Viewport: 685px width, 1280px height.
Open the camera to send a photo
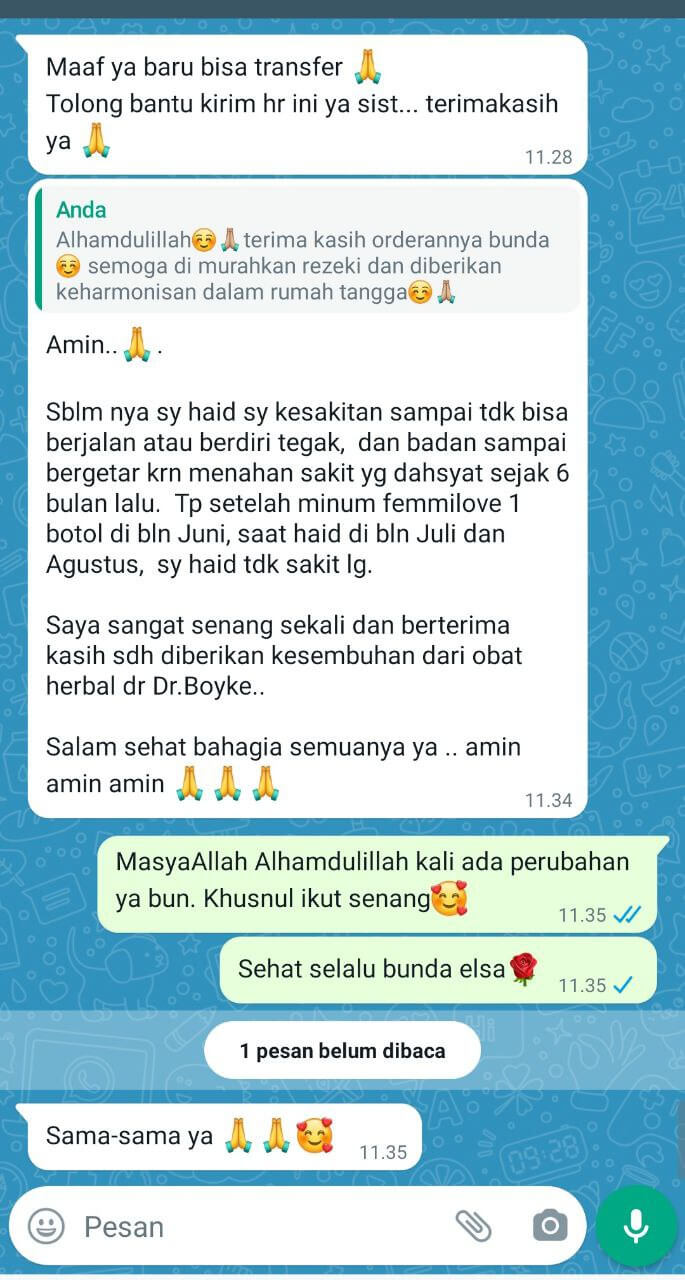[549, 1225]
